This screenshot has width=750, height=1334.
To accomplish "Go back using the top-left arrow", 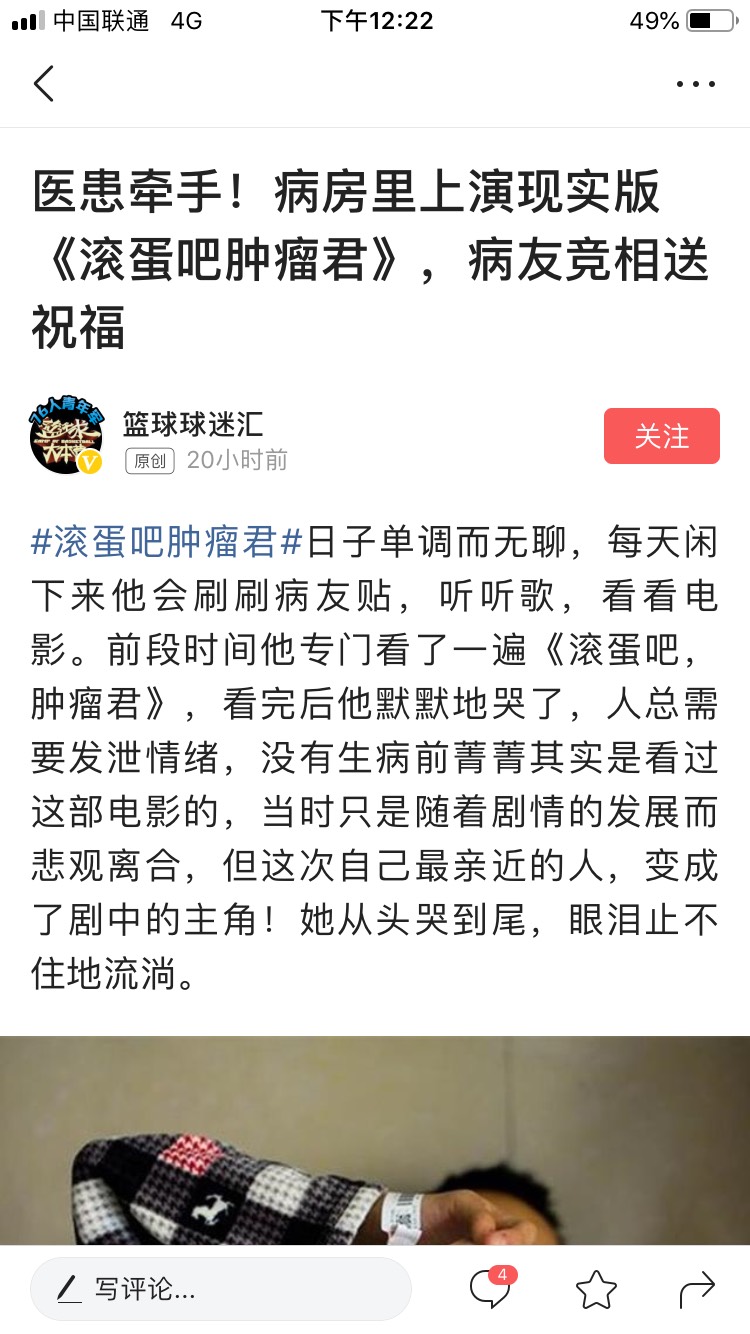I will 44,84.
